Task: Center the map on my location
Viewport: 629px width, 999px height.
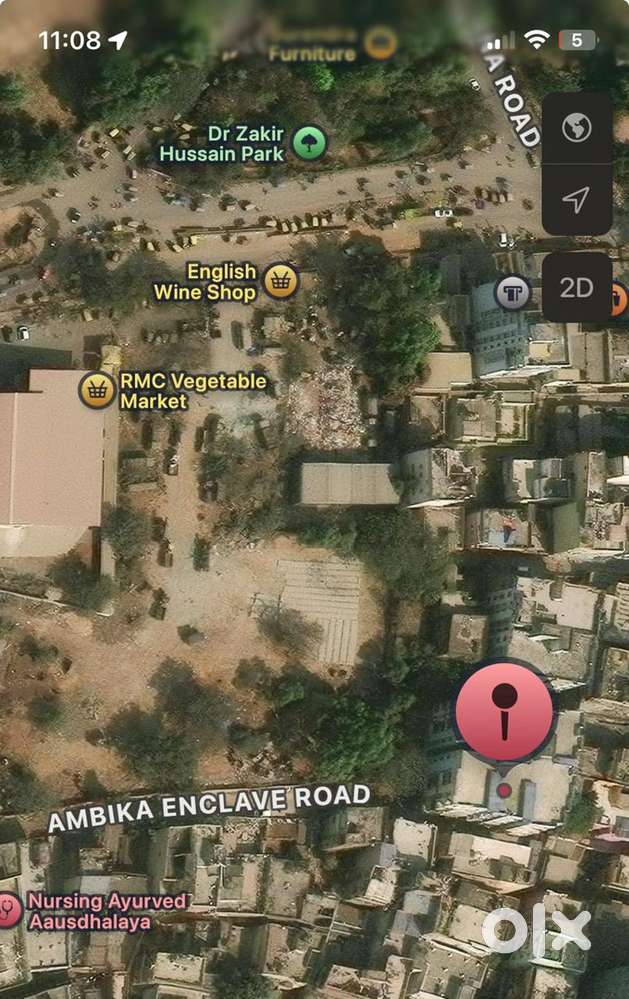Action: (x=576, y=200)
